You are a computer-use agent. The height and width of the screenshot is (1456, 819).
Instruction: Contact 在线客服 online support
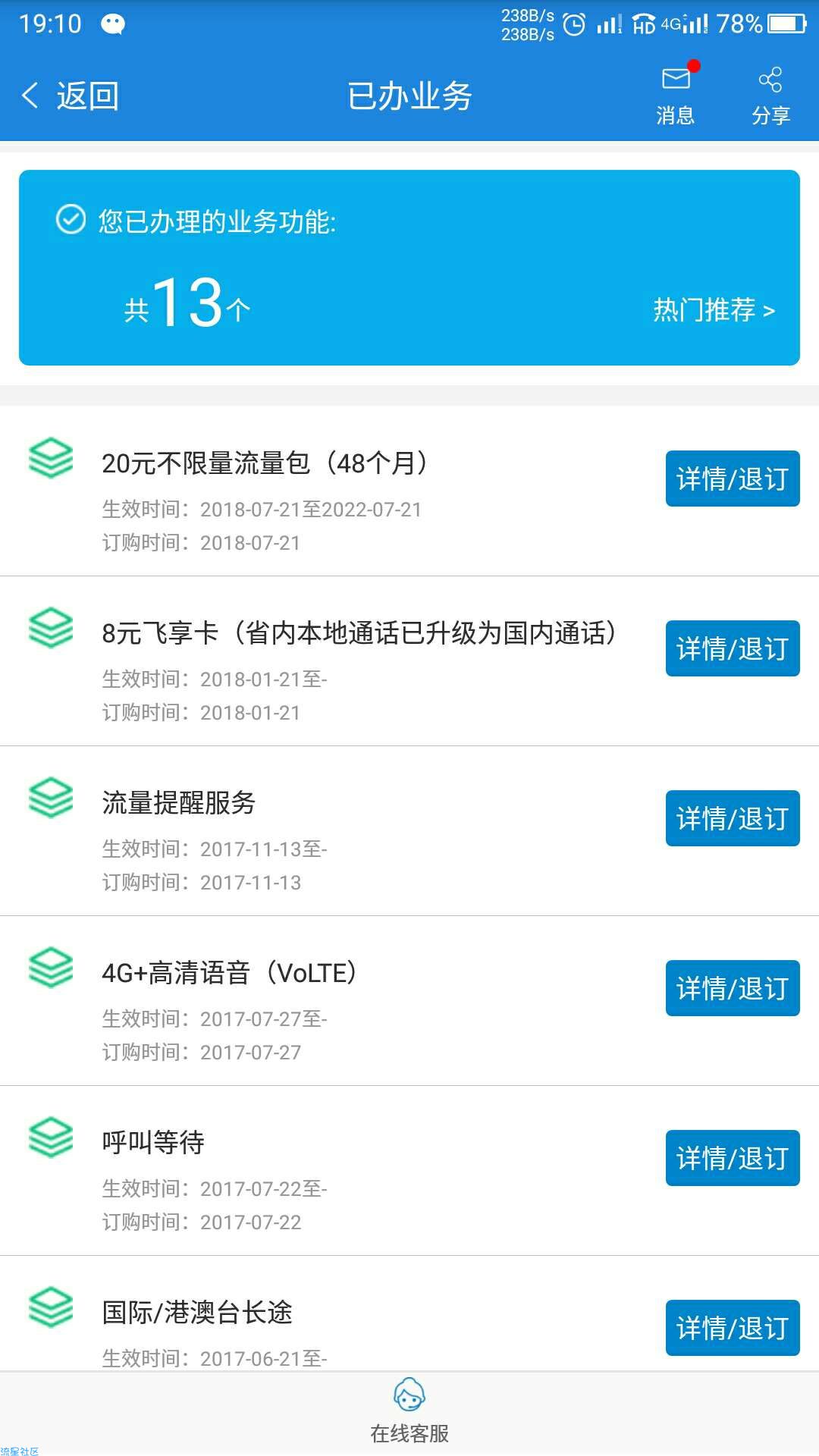click(409, 1412)
